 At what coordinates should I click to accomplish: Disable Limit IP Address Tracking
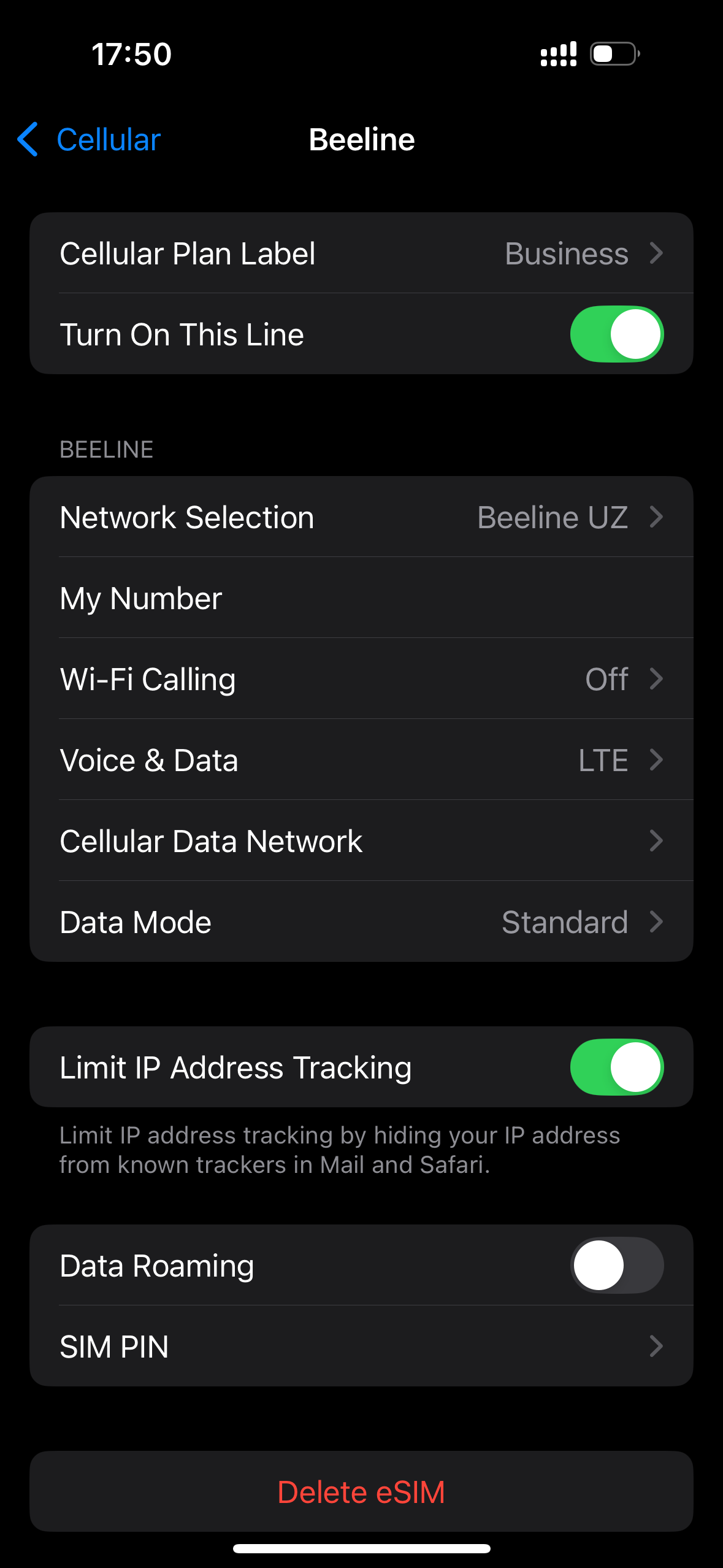pyautogui.click(x=617, y=1067)
